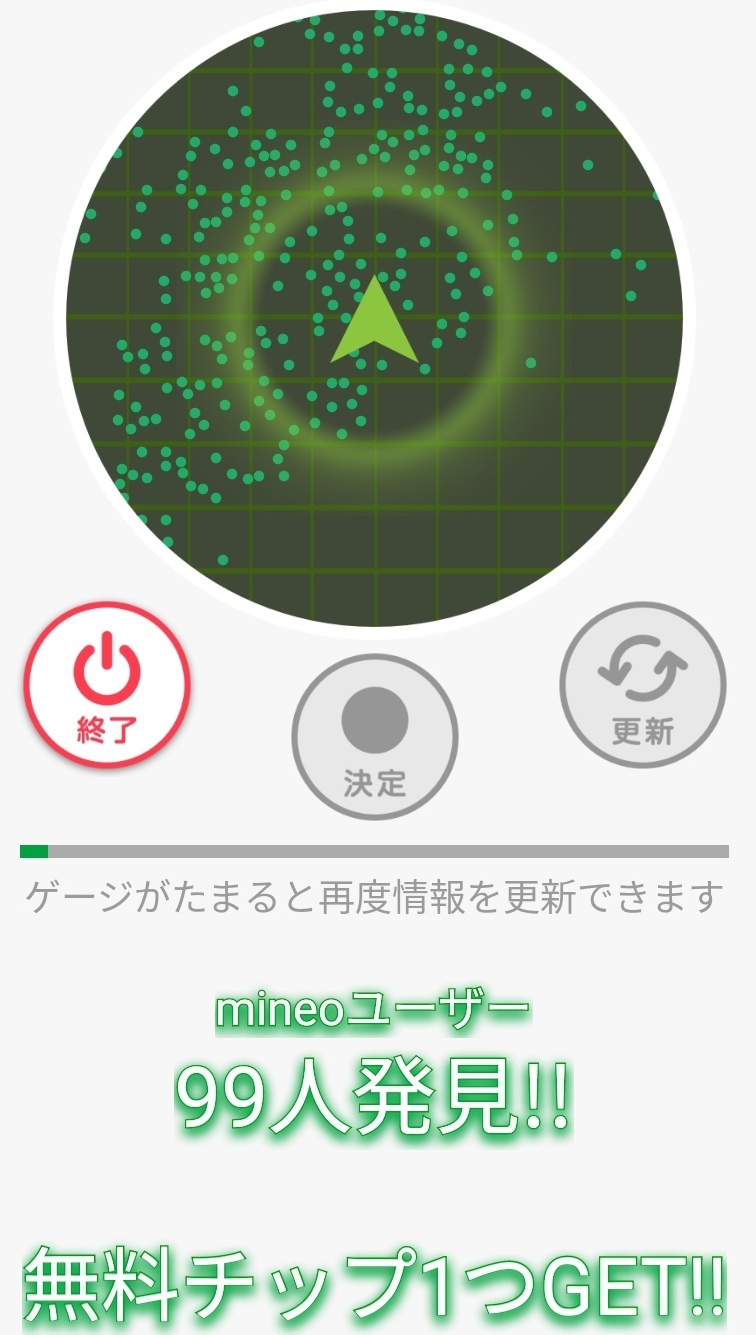This screenshot has width=756, height=1335.
Task: Tap the 更新 refresh button
Action: 643,685
